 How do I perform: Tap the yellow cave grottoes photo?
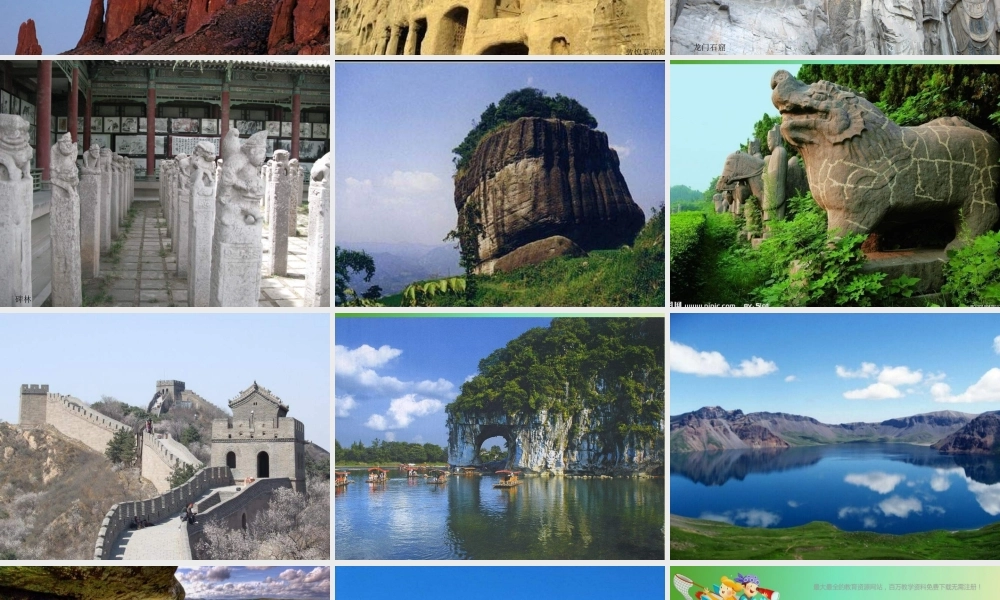500,26
